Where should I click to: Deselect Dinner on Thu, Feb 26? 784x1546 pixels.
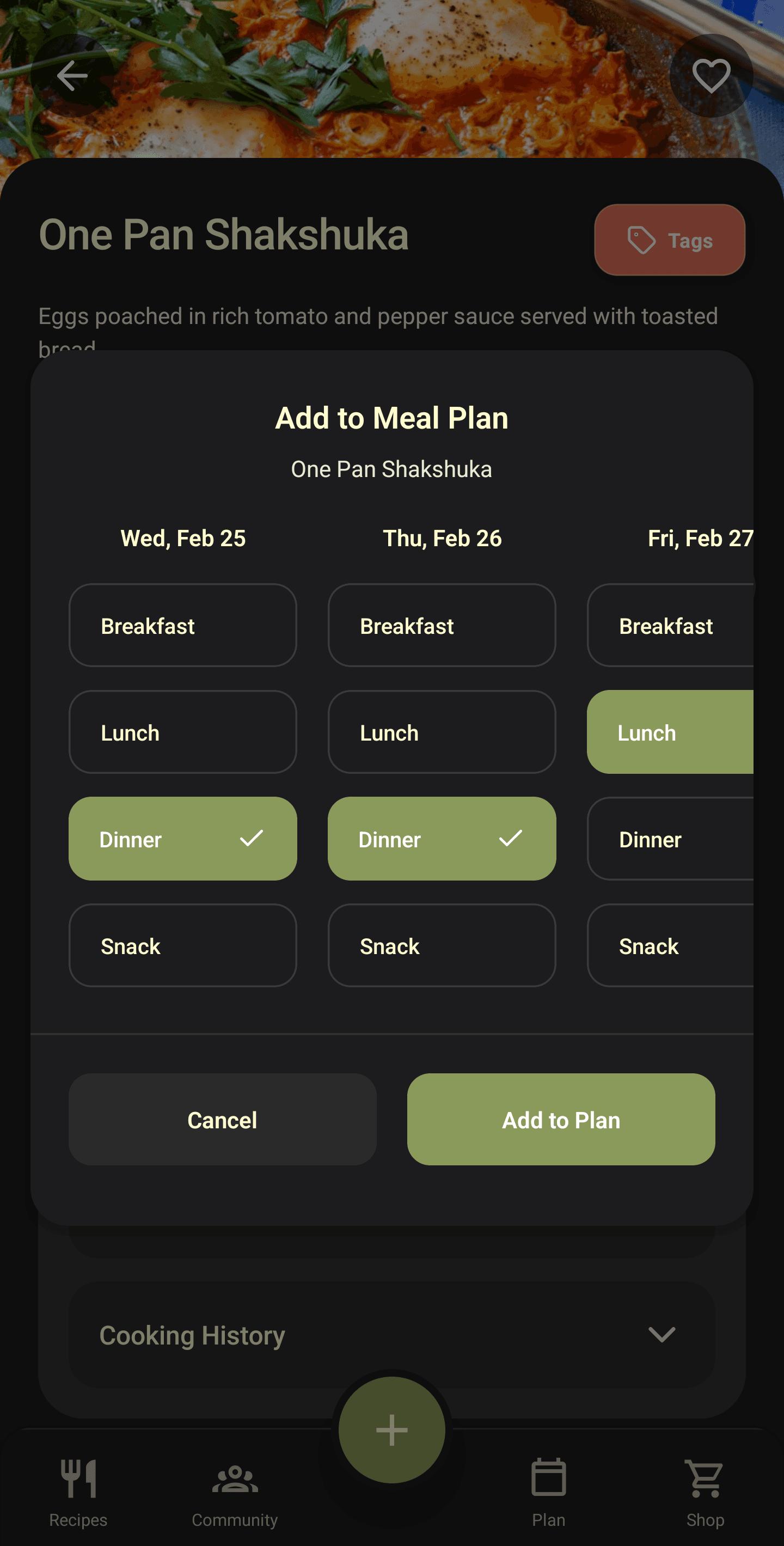tap(442, 839)
